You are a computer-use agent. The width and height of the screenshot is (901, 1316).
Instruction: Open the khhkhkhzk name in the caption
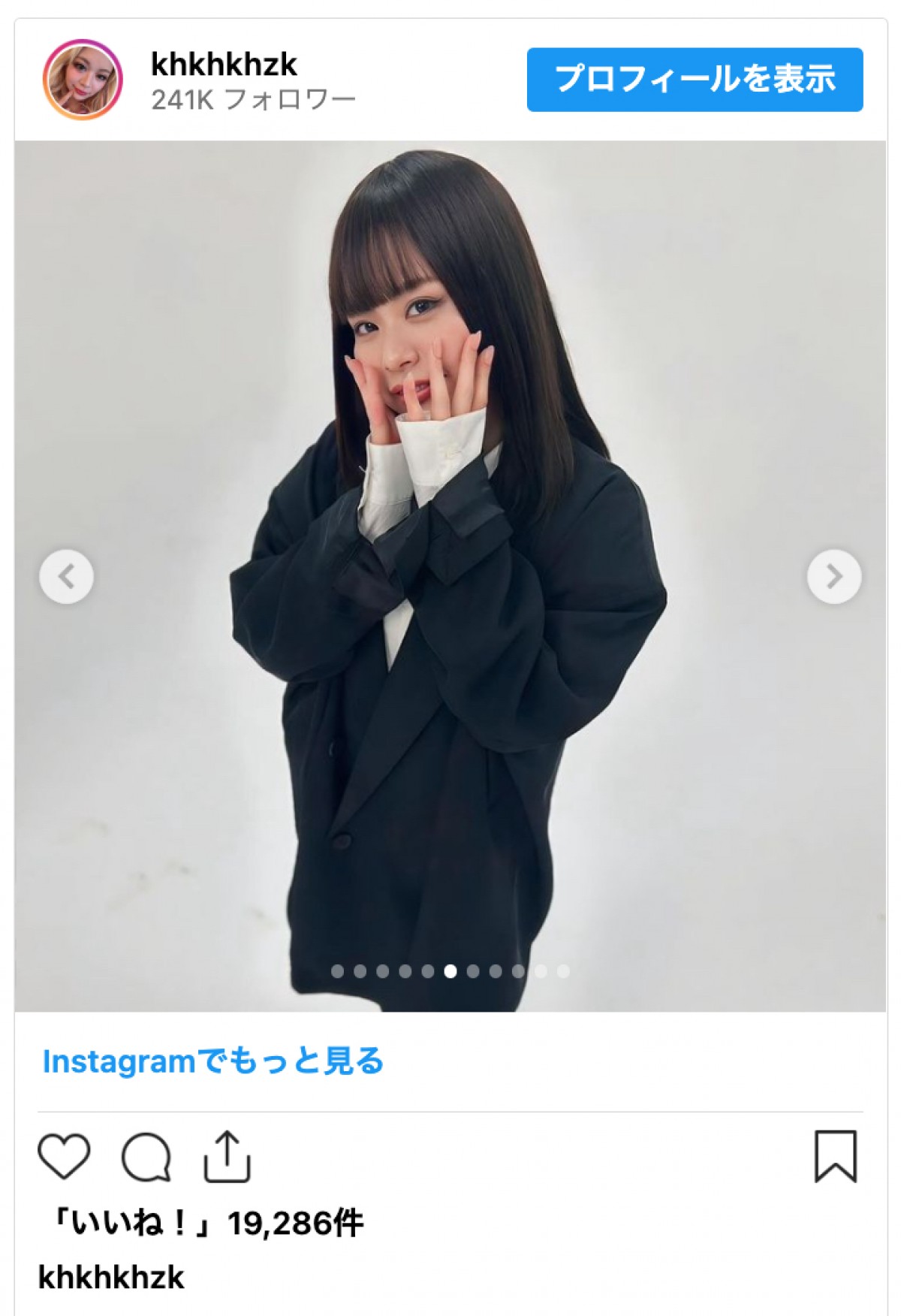[x=111, y=1278]
